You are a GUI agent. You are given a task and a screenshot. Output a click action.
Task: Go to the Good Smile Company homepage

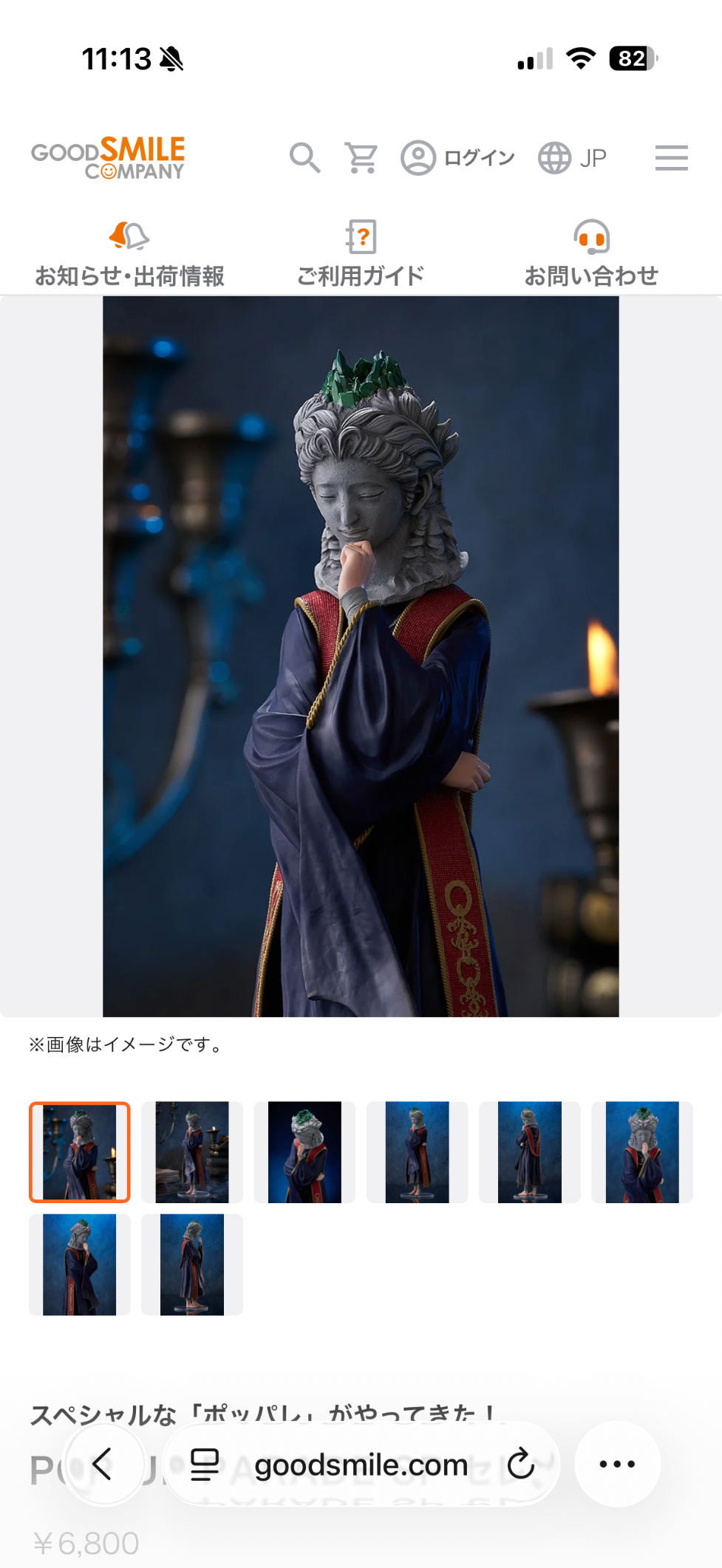click(x=108, y=158)
